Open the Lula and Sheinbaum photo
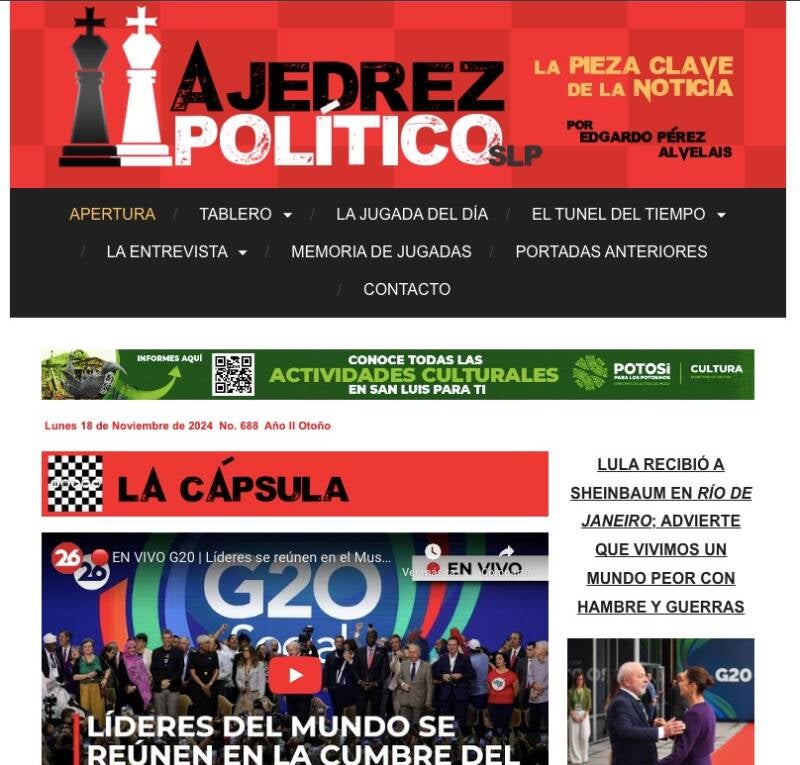The width and height of the screenshot is (800, 765). (x=660, y=700)
